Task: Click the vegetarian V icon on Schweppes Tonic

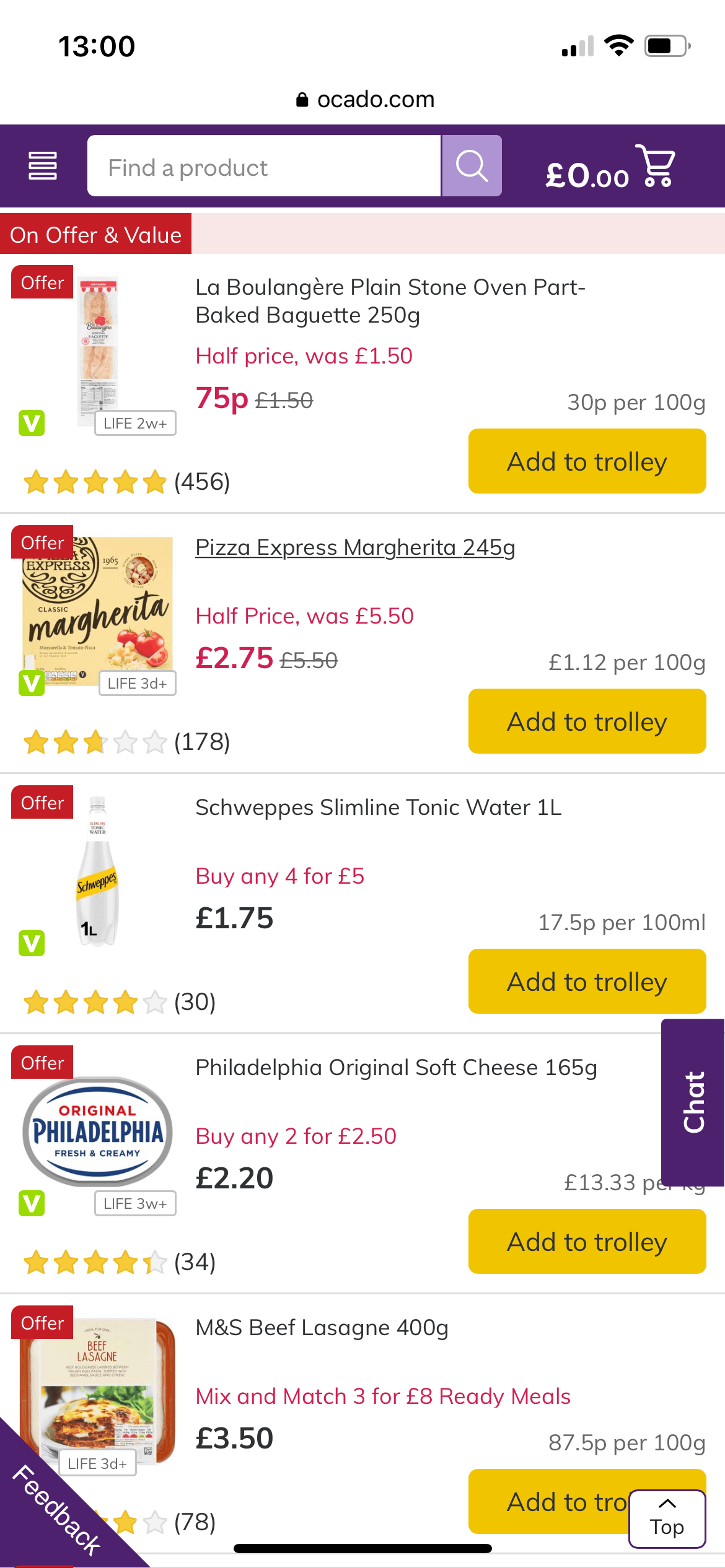Action: [x=30, y=943]
